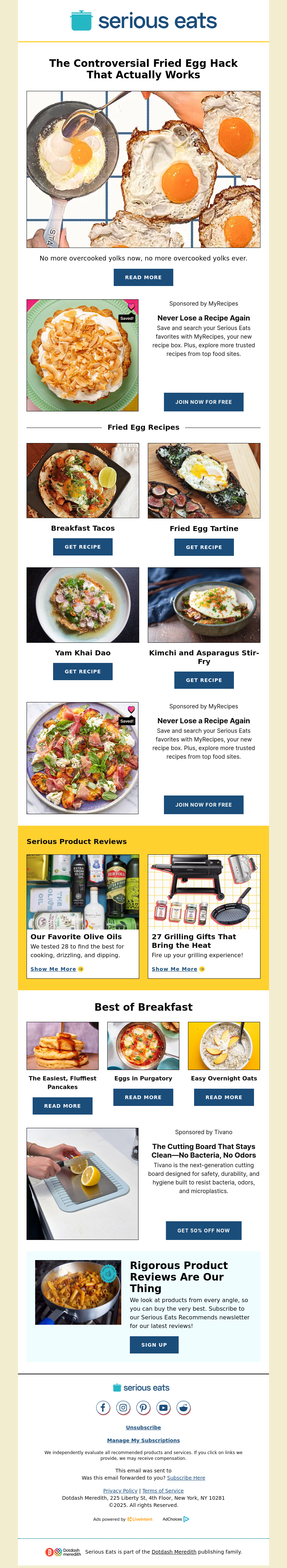Get the Breakfast Tacos recipe
Viewport: 287px width, 1568px height.
[83, 547]
